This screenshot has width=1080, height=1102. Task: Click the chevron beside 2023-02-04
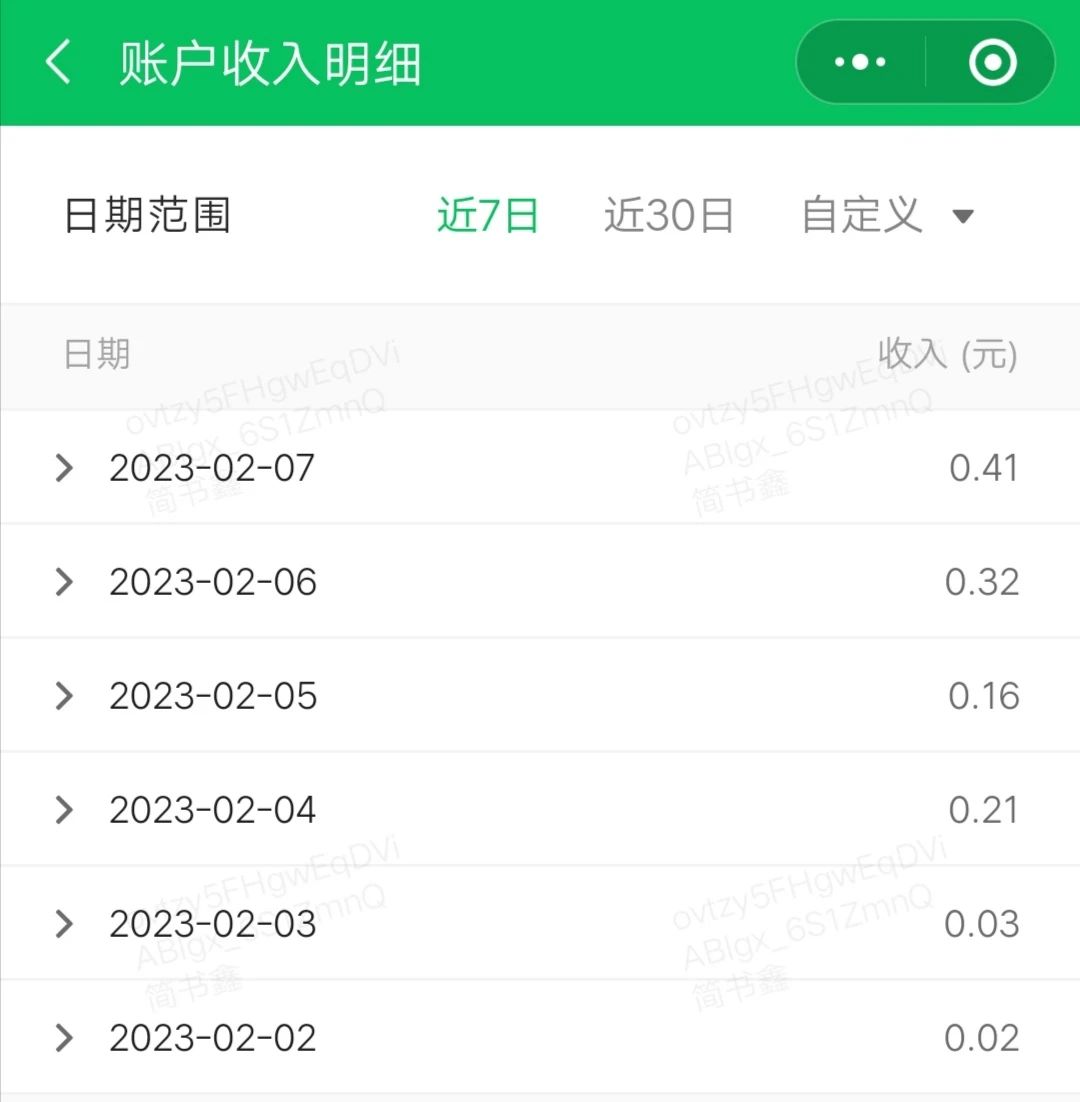pos(63,809)
